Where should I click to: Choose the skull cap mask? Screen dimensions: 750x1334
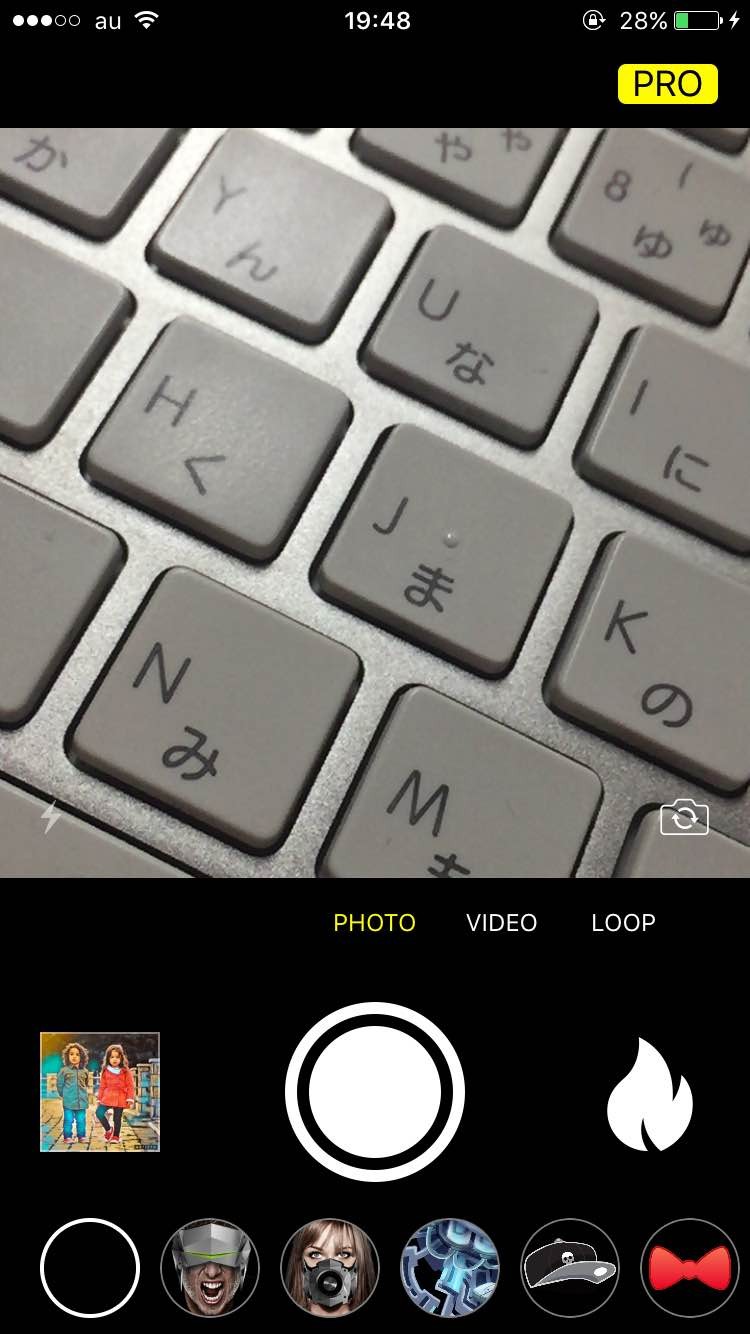pos(570,1267)
